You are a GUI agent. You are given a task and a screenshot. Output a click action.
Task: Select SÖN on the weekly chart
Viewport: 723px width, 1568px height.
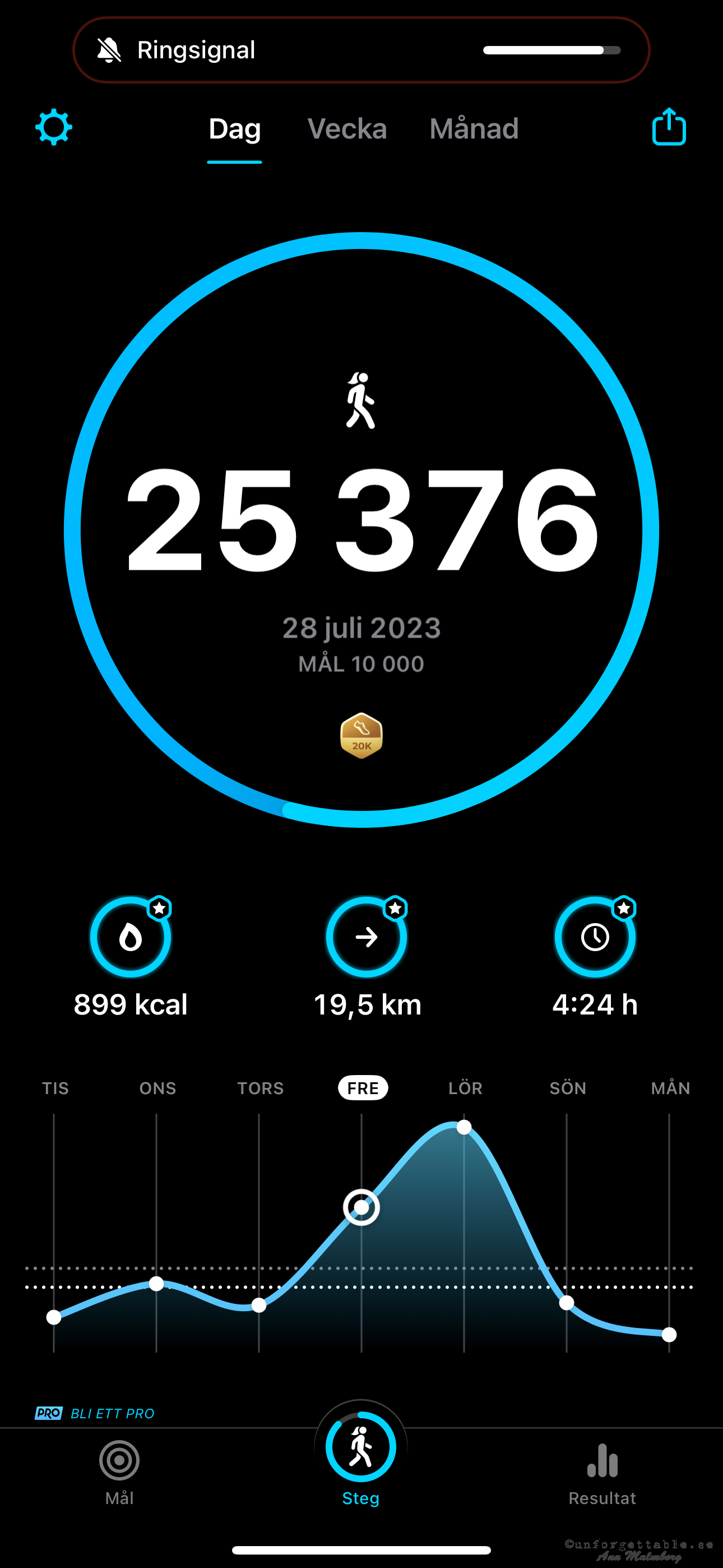pyautogui.click(x=567, y=1088)
